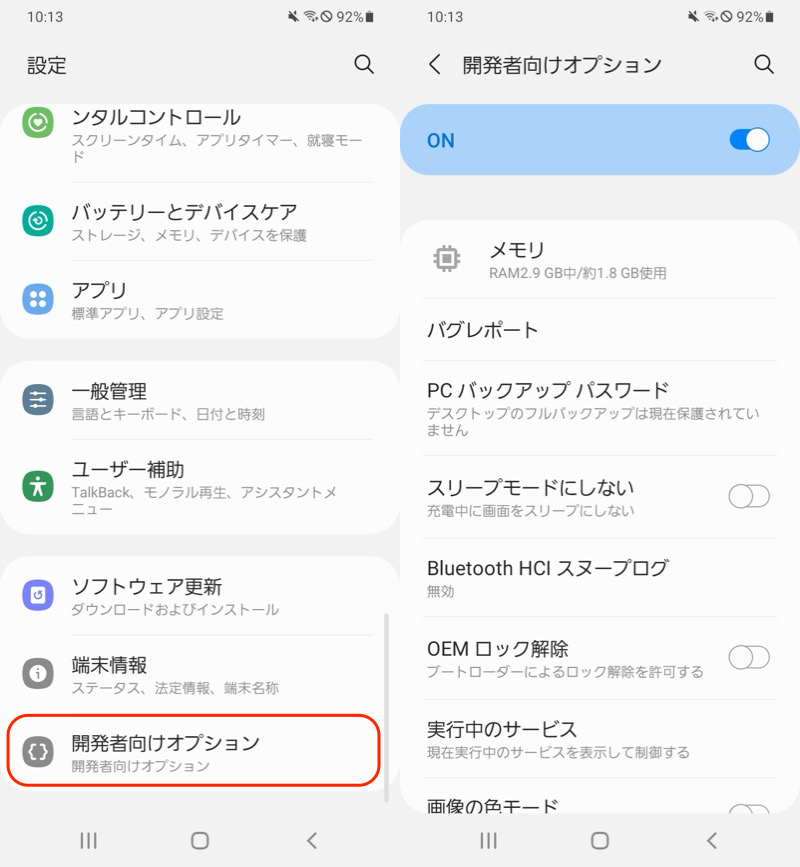
Task: Open ユーザー補助 accessibility settings
Action: [x=200, y=487]
